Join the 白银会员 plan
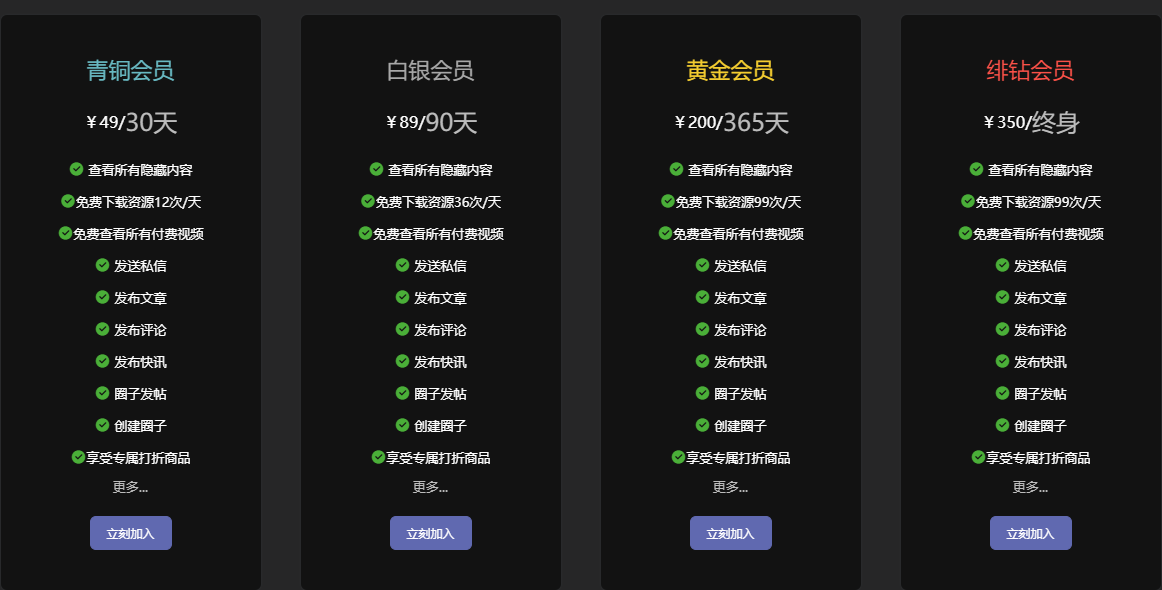 431,533
